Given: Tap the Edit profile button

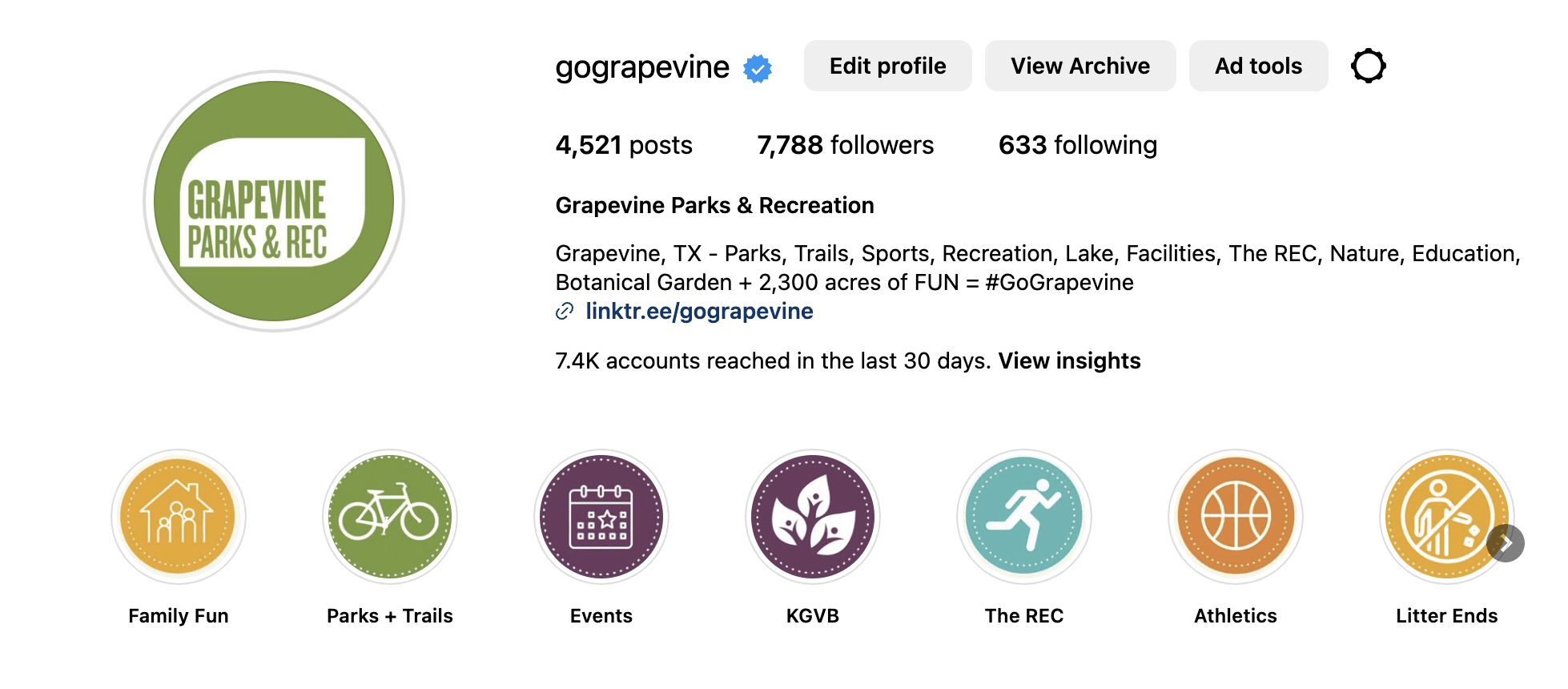Looking at the screenshot, I should pos(887,66).
